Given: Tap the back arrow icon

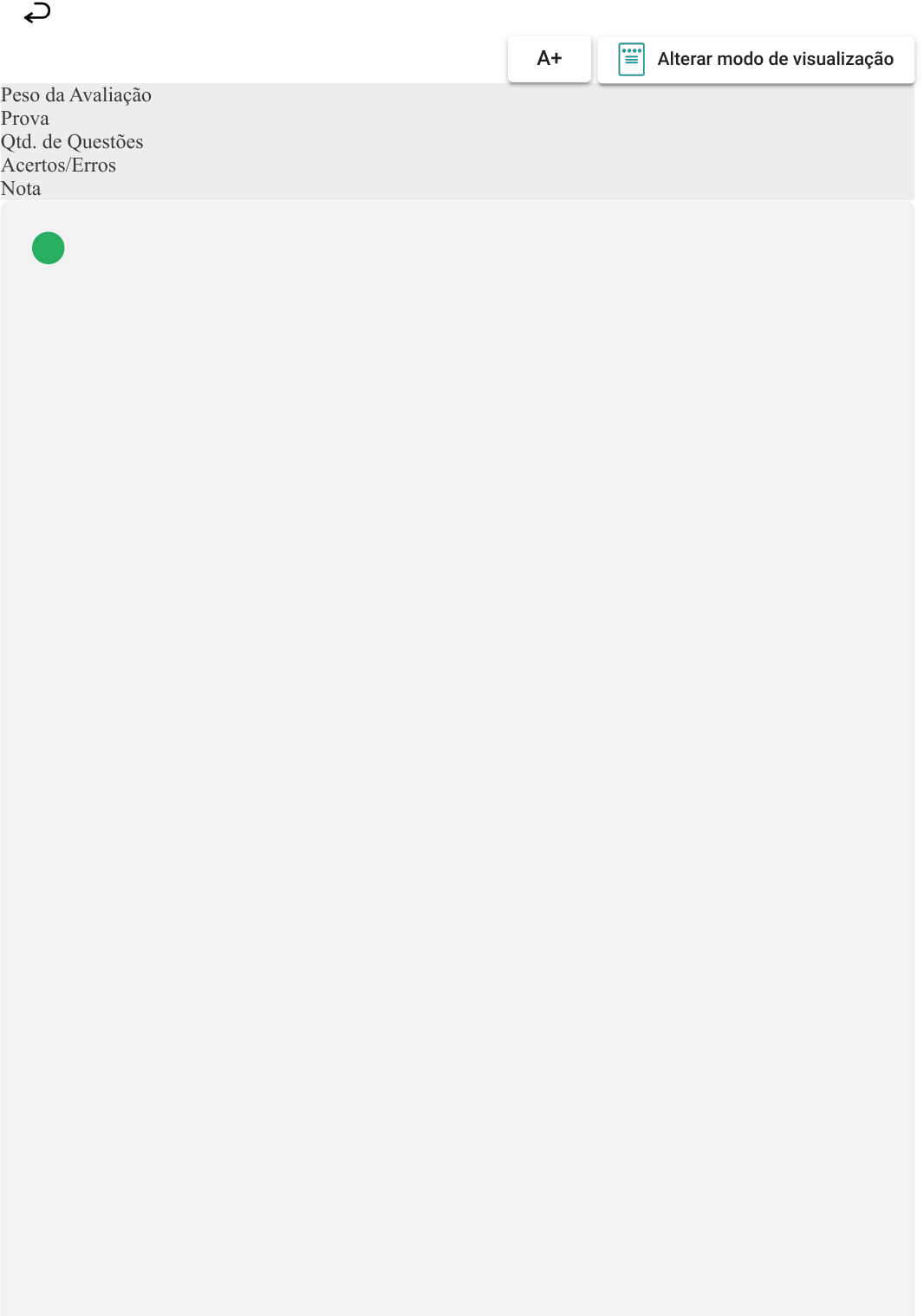Looking at the screenshot, I should pyautogui.click(x=37, y=13).
